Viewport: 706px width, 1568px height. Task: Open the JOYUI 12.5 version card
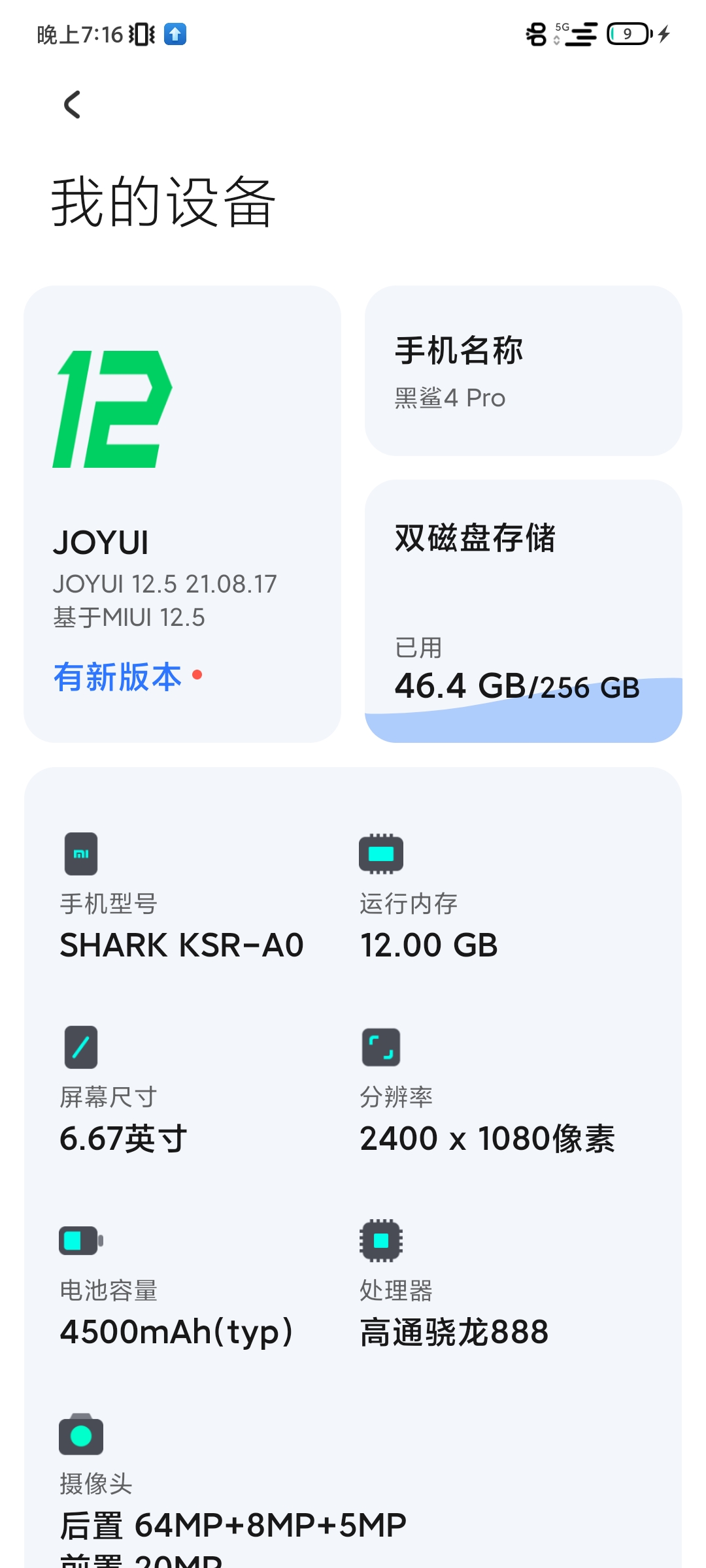tap(182, 514)
